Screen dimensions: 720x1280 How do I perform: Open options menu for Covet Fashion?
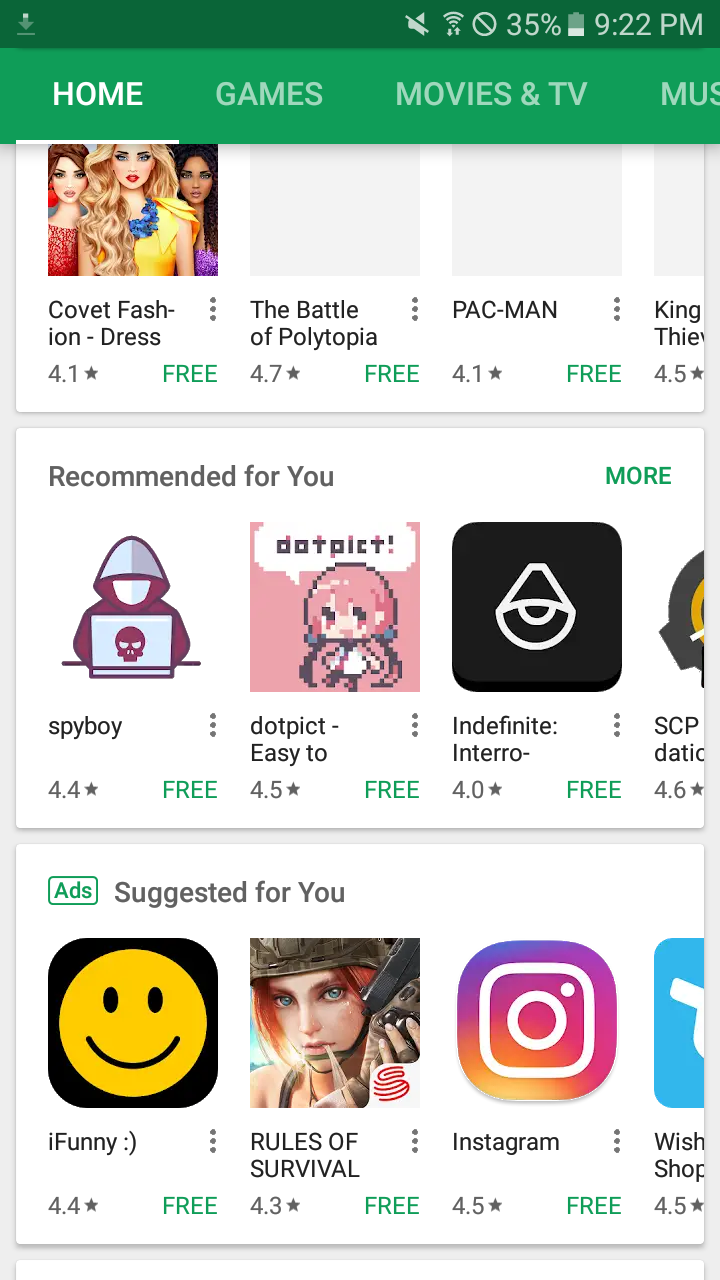pyautogui.click(x=213, y=310)
